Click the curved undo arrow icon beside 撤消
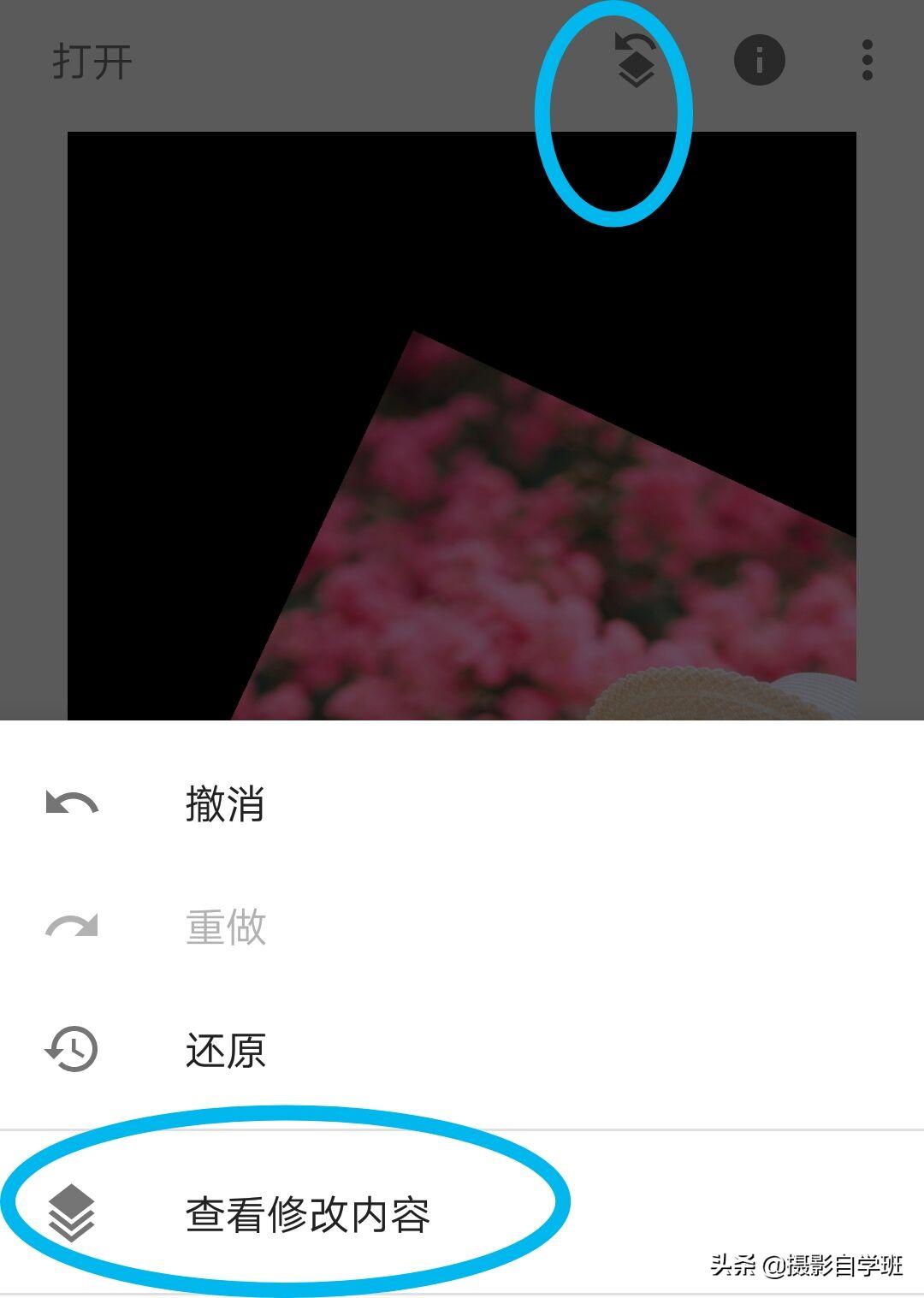 [x=73, y=804]
